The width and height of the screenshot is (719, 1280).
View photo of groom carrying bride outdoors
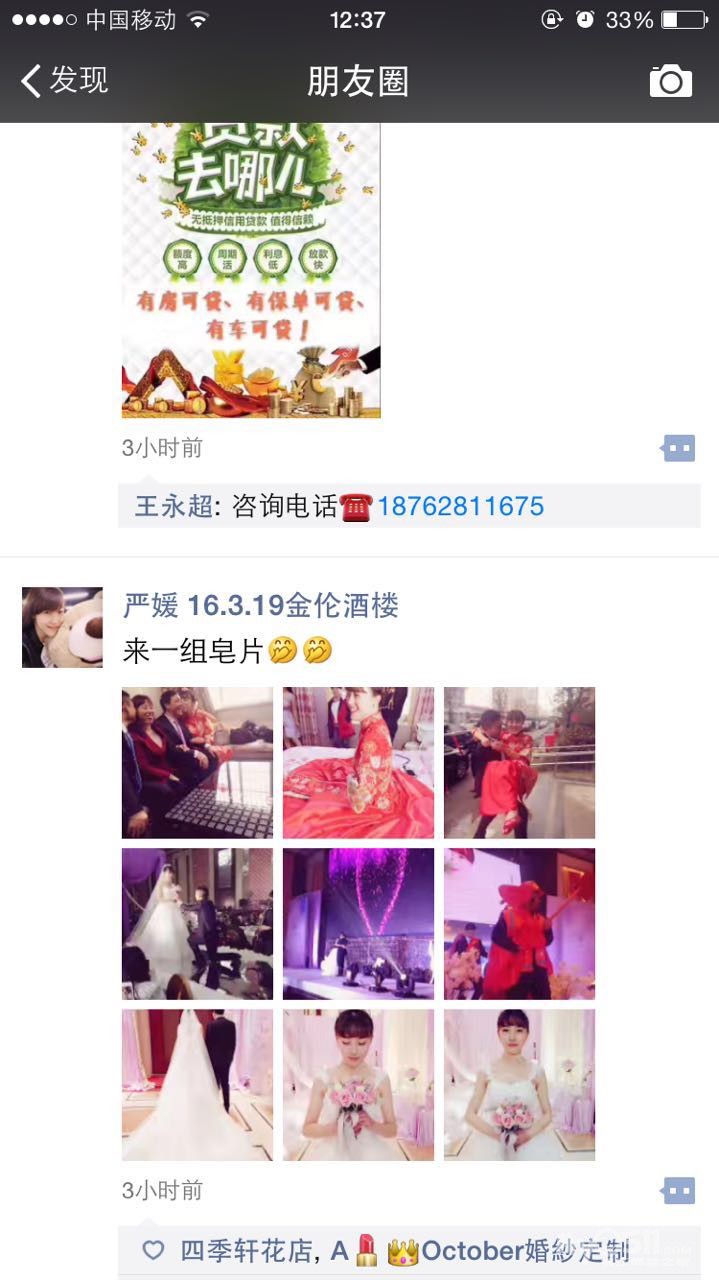click(x=519, y=762)
